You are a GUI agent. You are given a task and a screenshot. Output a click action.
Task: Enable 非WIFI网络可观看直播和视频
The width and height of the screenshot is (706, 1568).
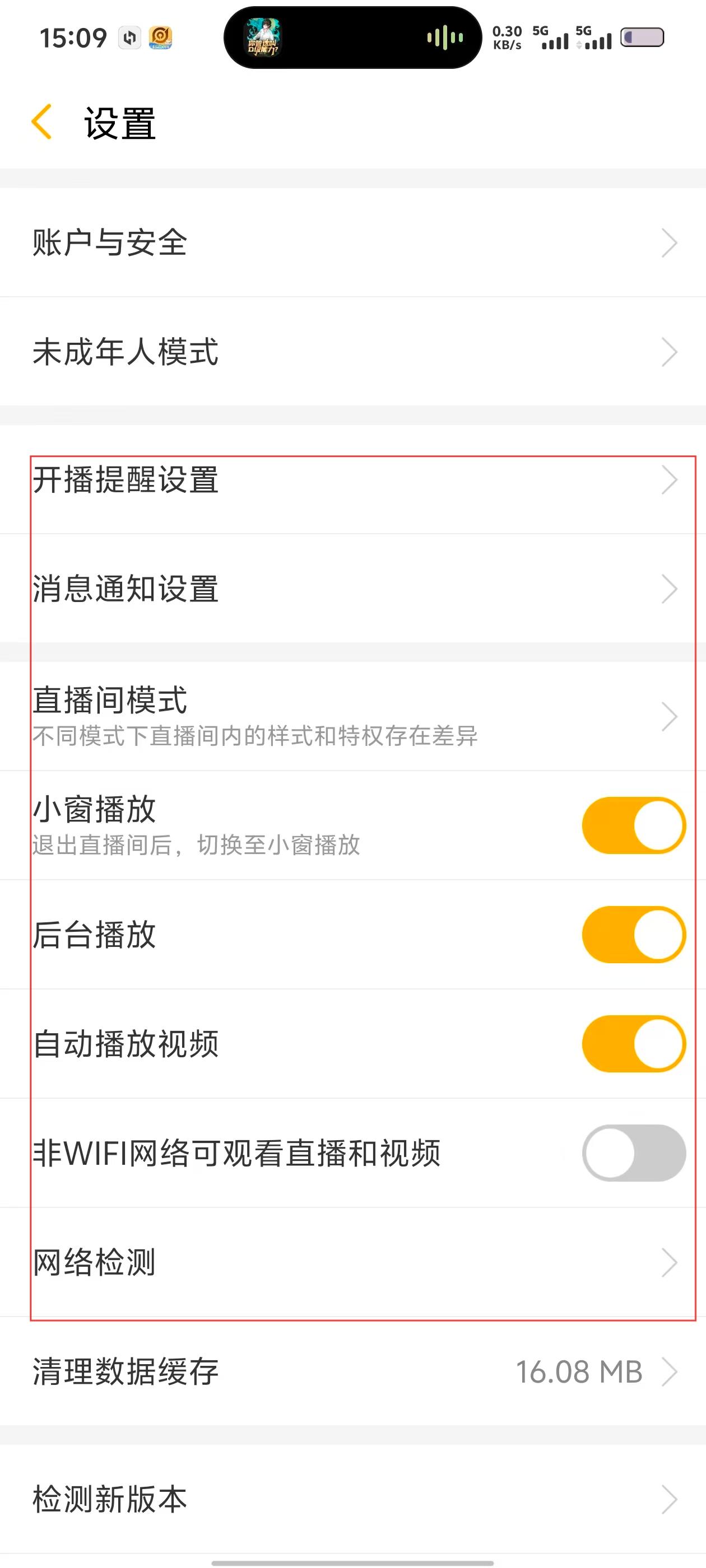point(634,1153)
